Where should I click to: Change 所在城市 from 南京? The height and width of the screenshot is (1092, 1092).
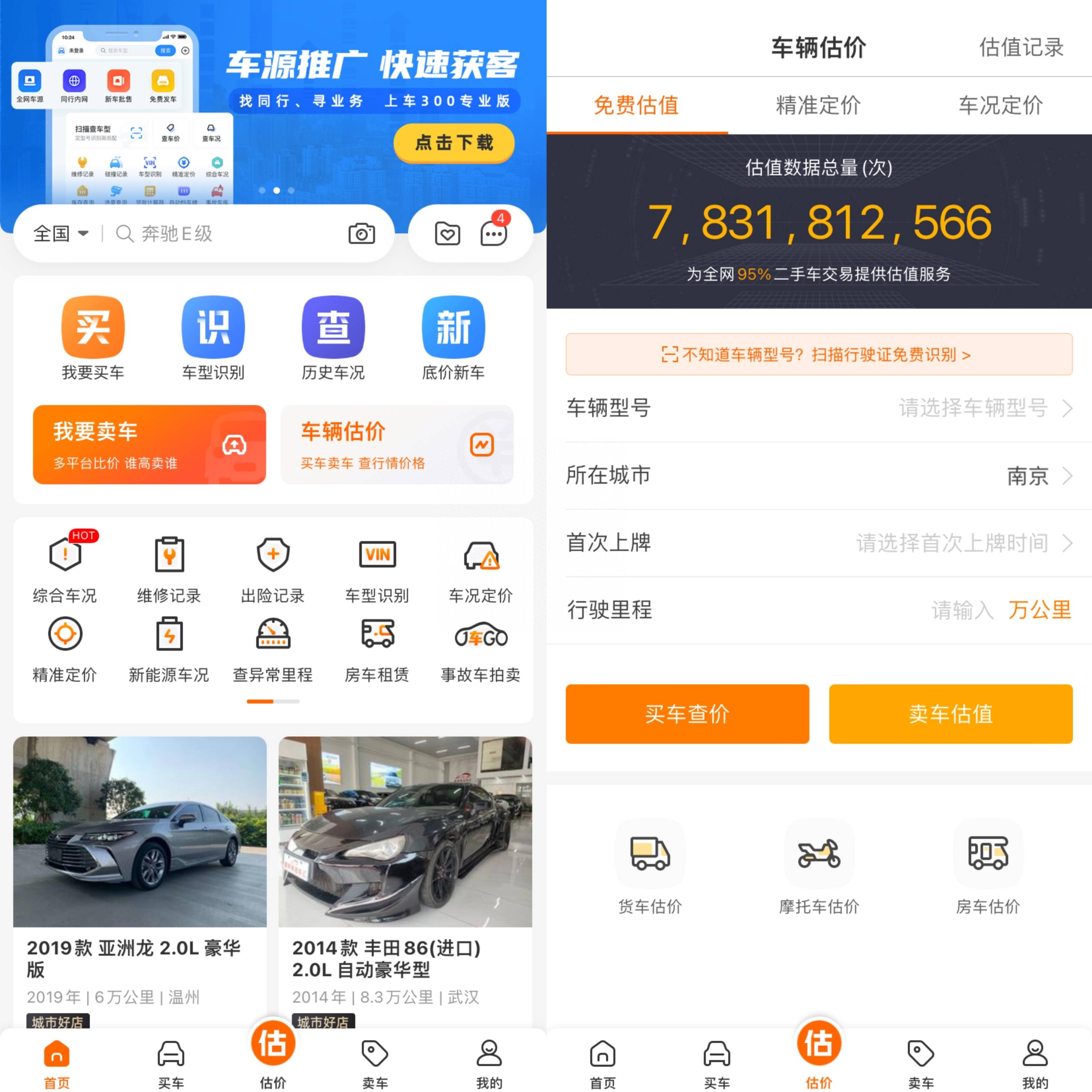click(x=818, y=476)
